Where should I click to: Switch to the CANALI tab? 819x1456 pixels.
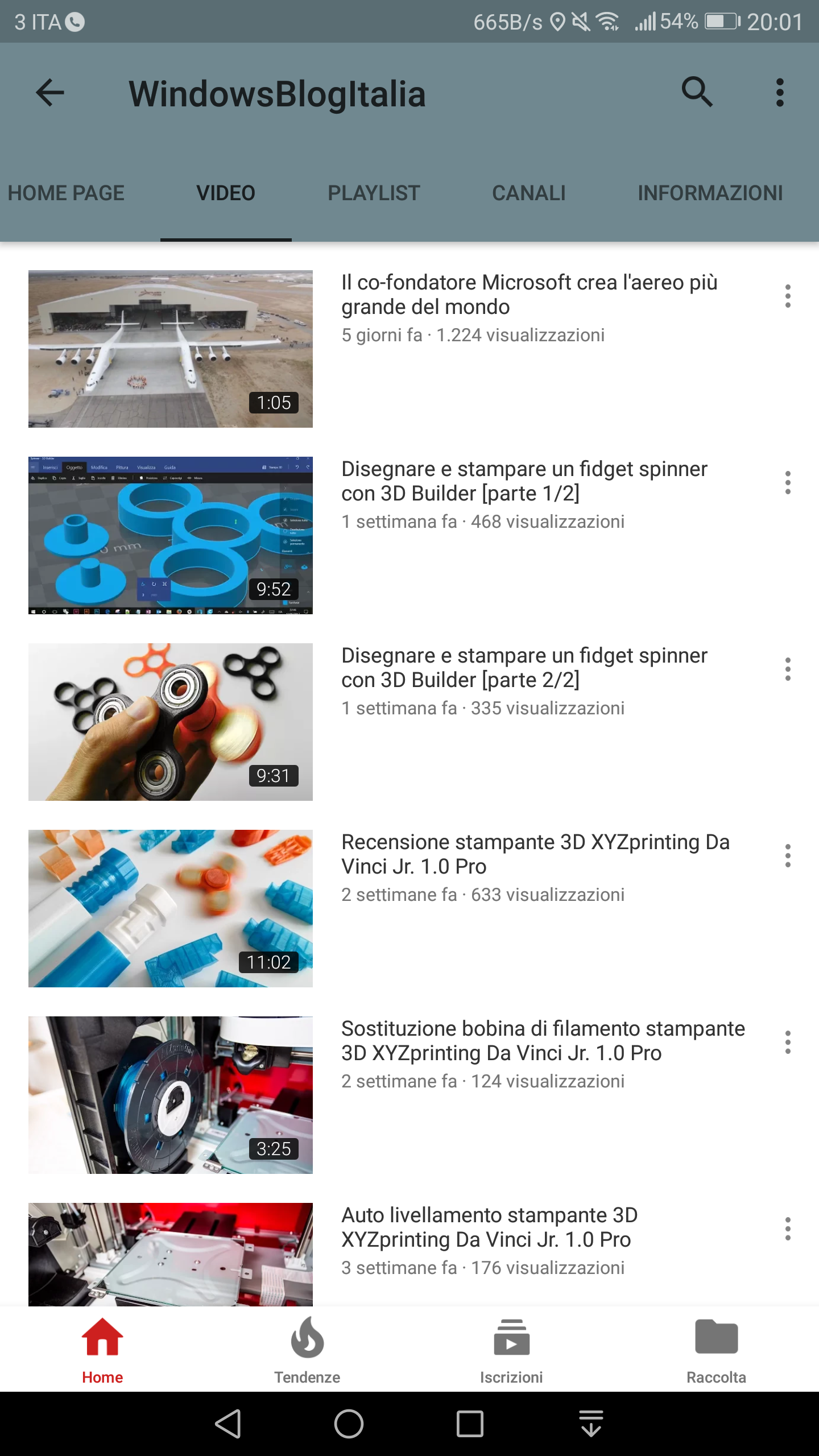tap(529, 193)
